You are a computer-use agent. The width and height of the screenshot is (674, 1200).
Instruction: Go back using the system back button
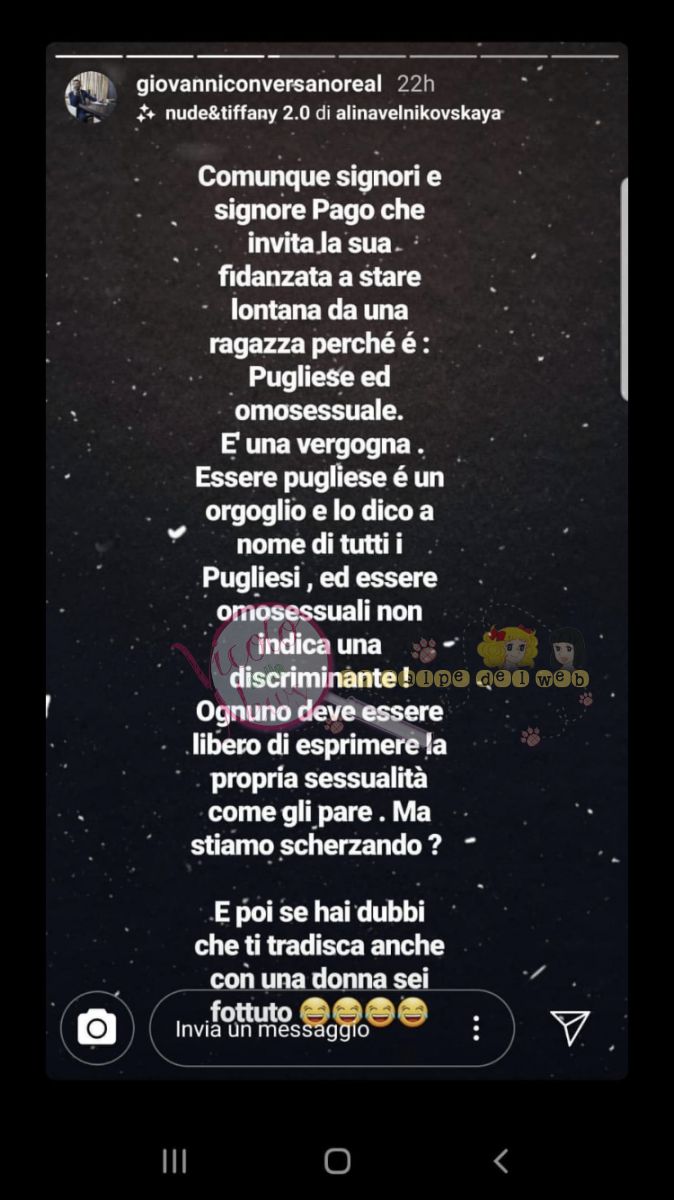(501, 1160)
